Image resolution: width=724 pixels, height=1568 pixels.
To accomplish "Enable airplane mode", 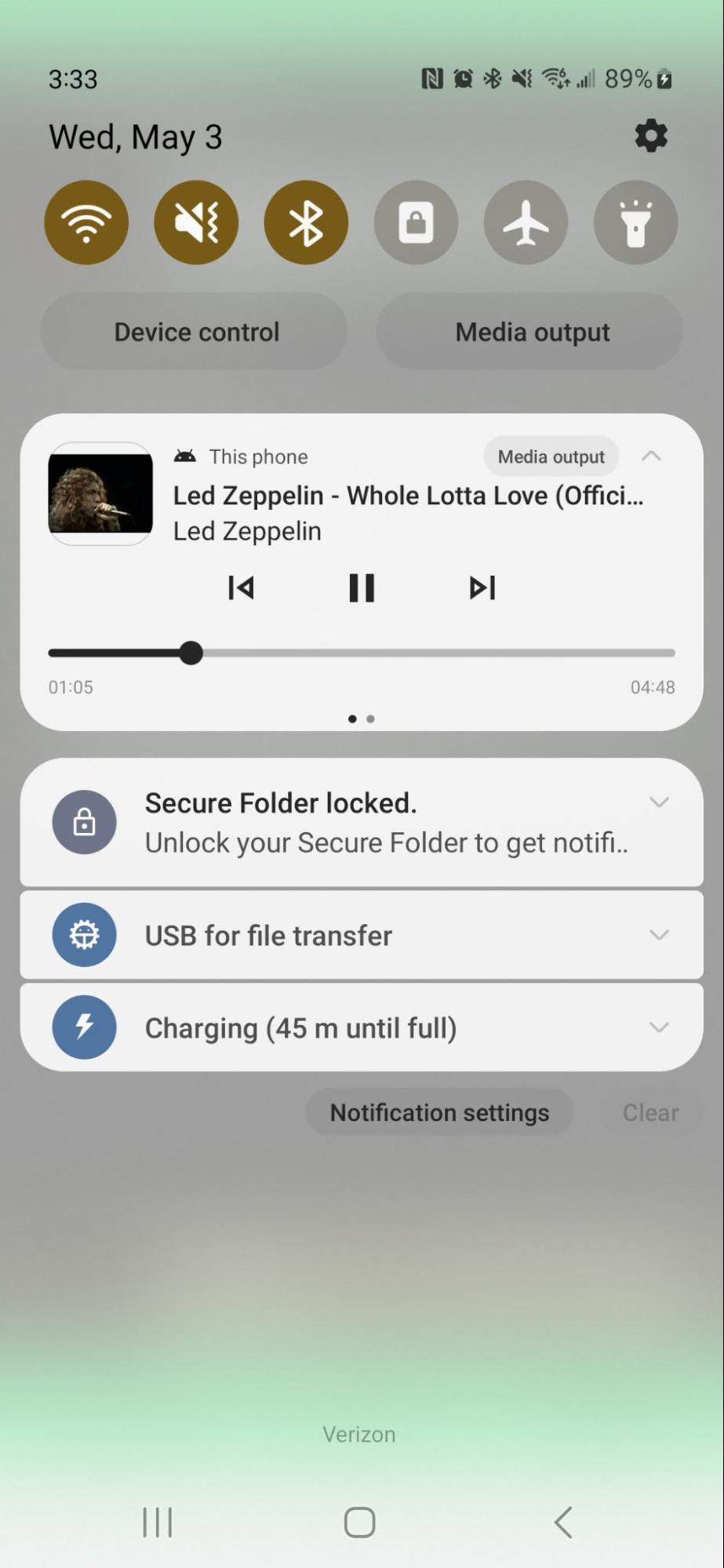I will [x=526, y=223].
